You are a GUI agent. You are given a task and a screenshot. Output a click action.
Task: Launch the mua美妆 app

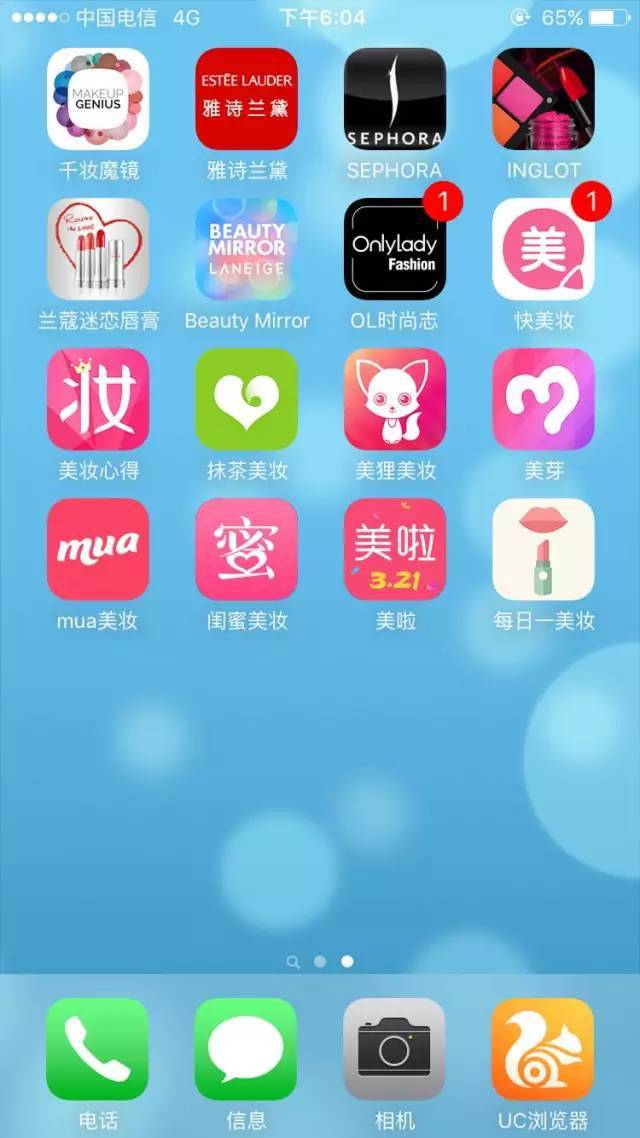coord(98,549)
